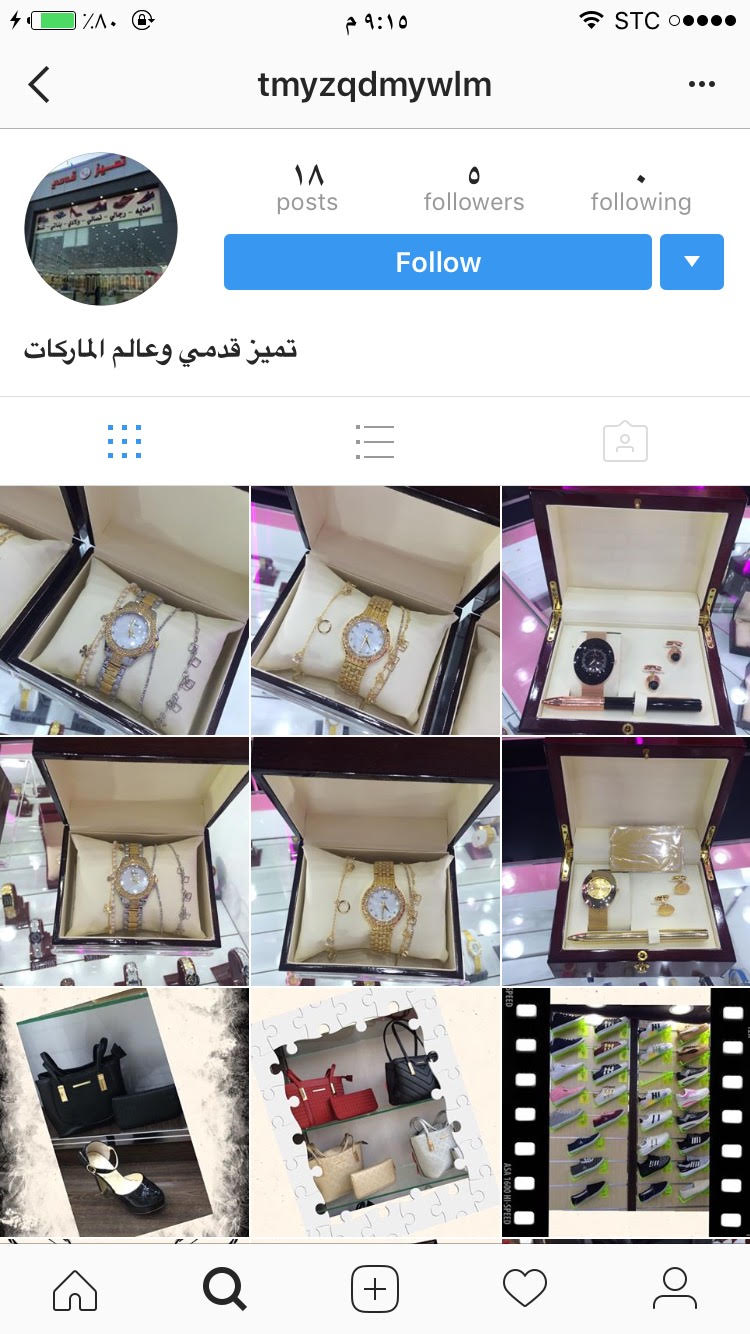Viewport: 750px width, 1334px height.
Task: Show tagged photos tab
Action: pos(625,441)
